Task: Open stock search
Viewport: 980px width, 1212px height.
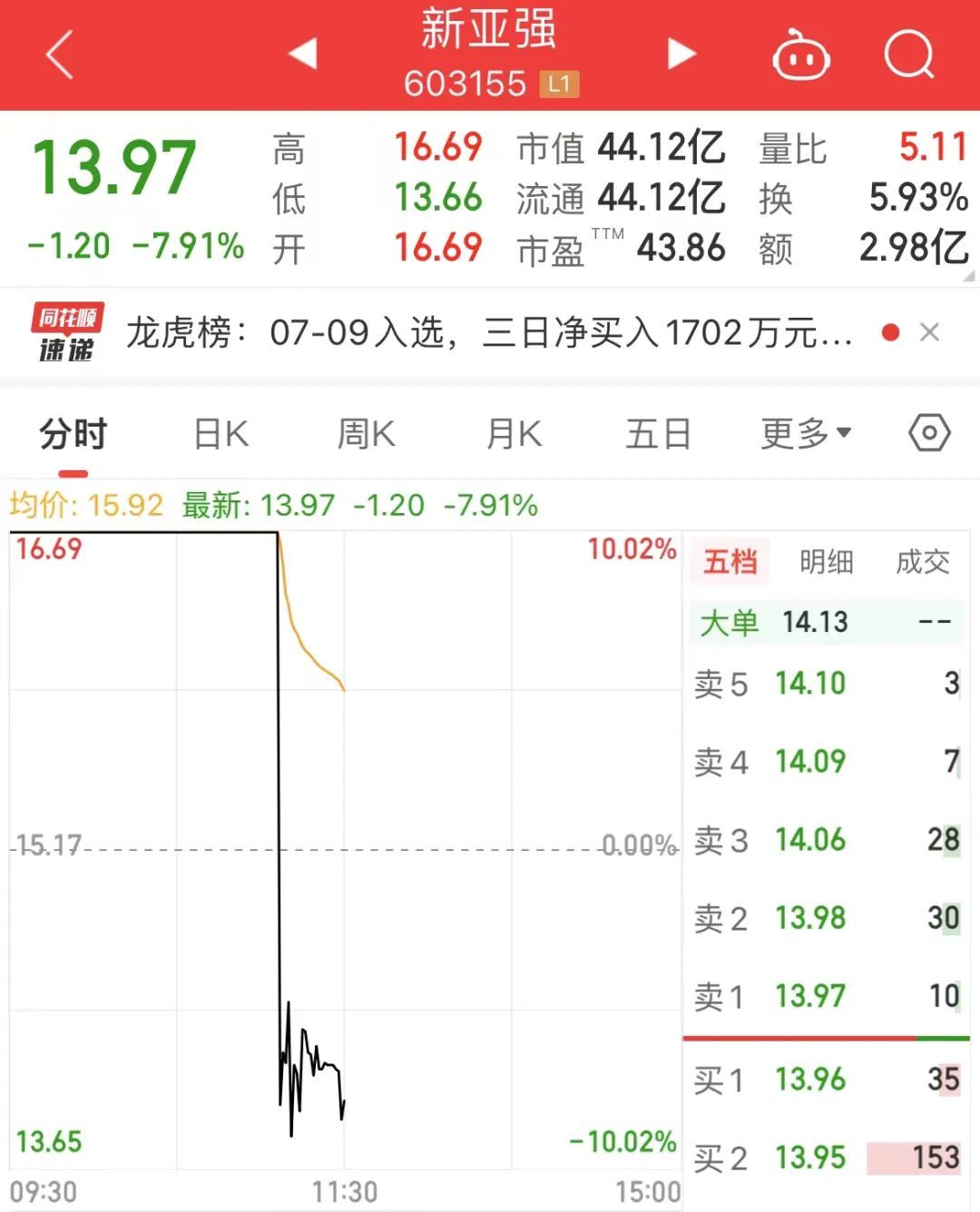Action: (908, 54)
